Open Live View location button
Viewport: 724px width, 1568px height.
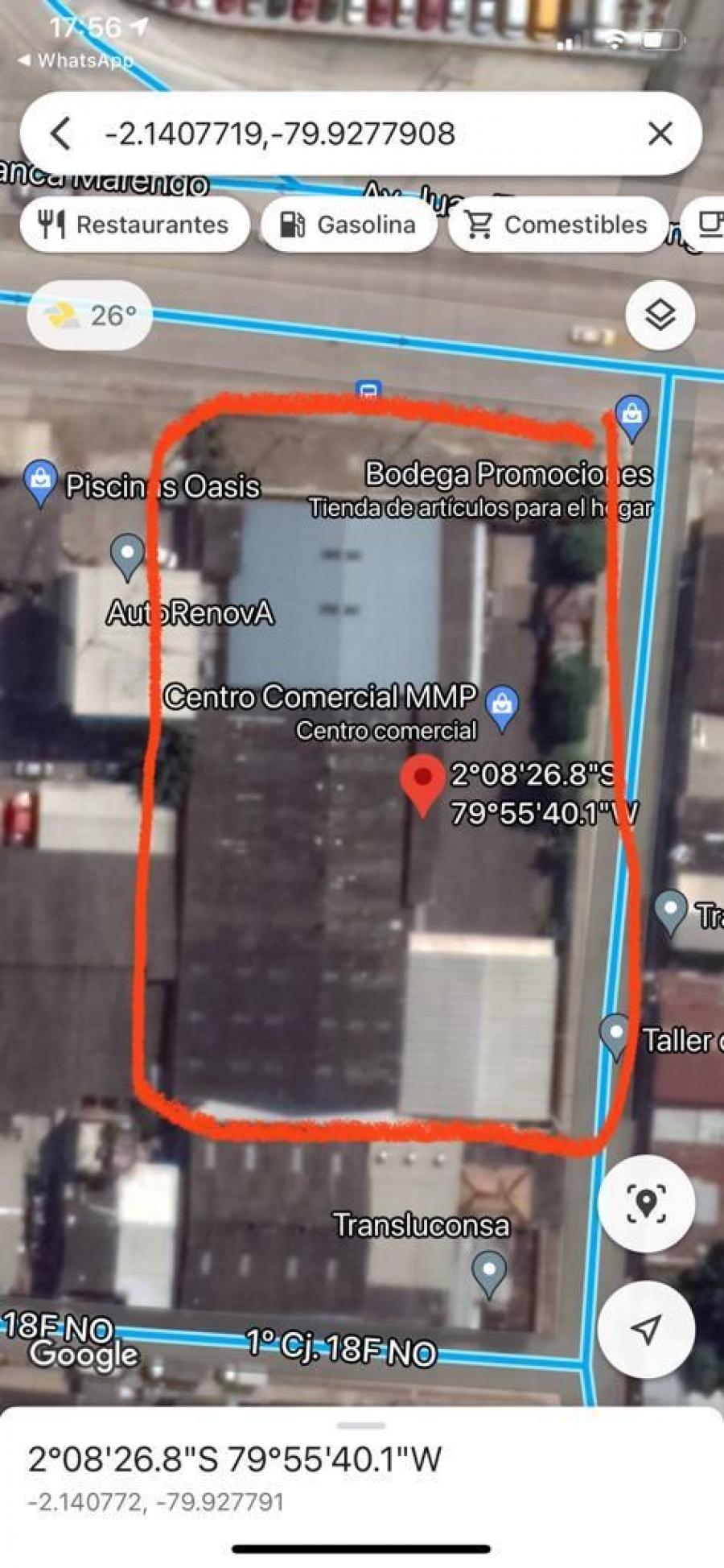coord(646,1203)
